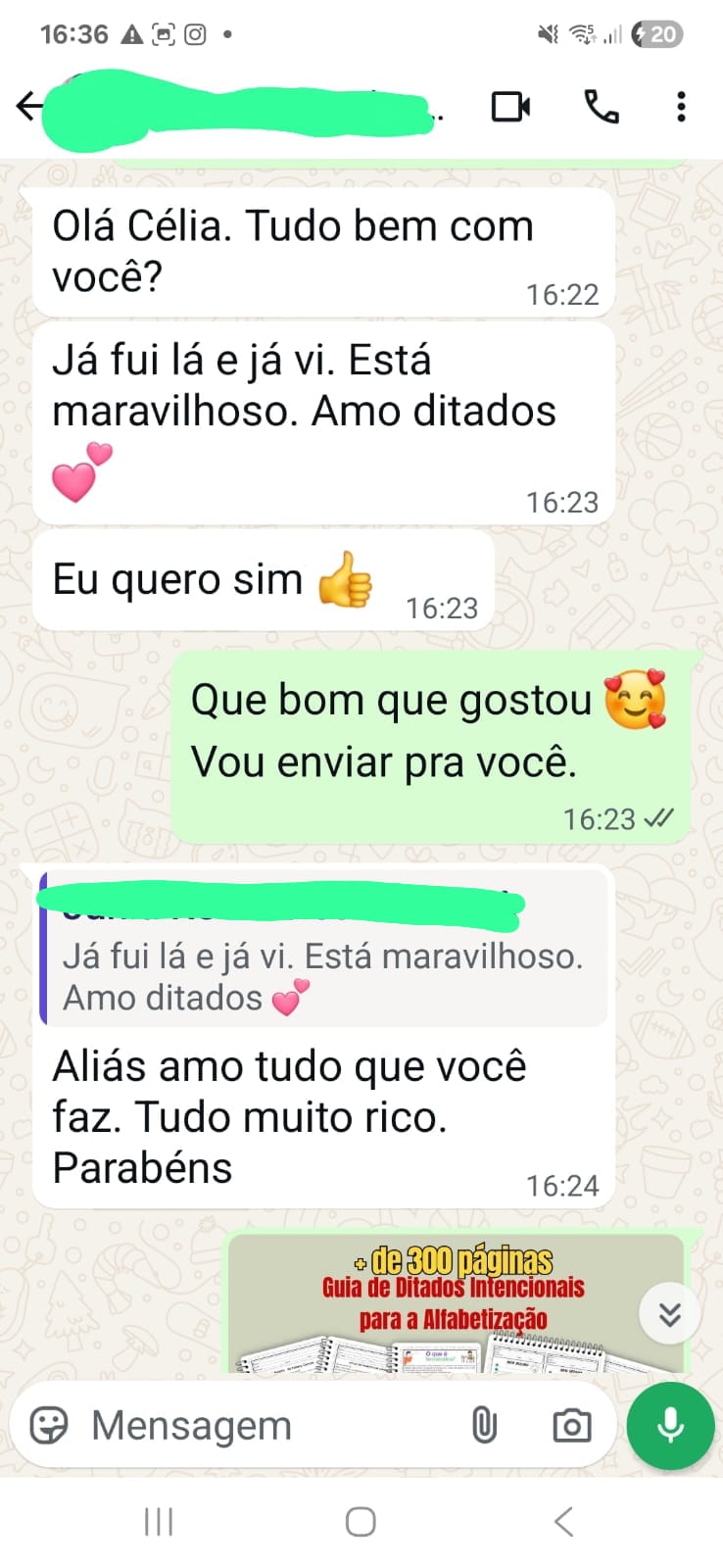723x1568 pixels.
Task: Type in the Mensagem field
Action: tap(265, 1425)
